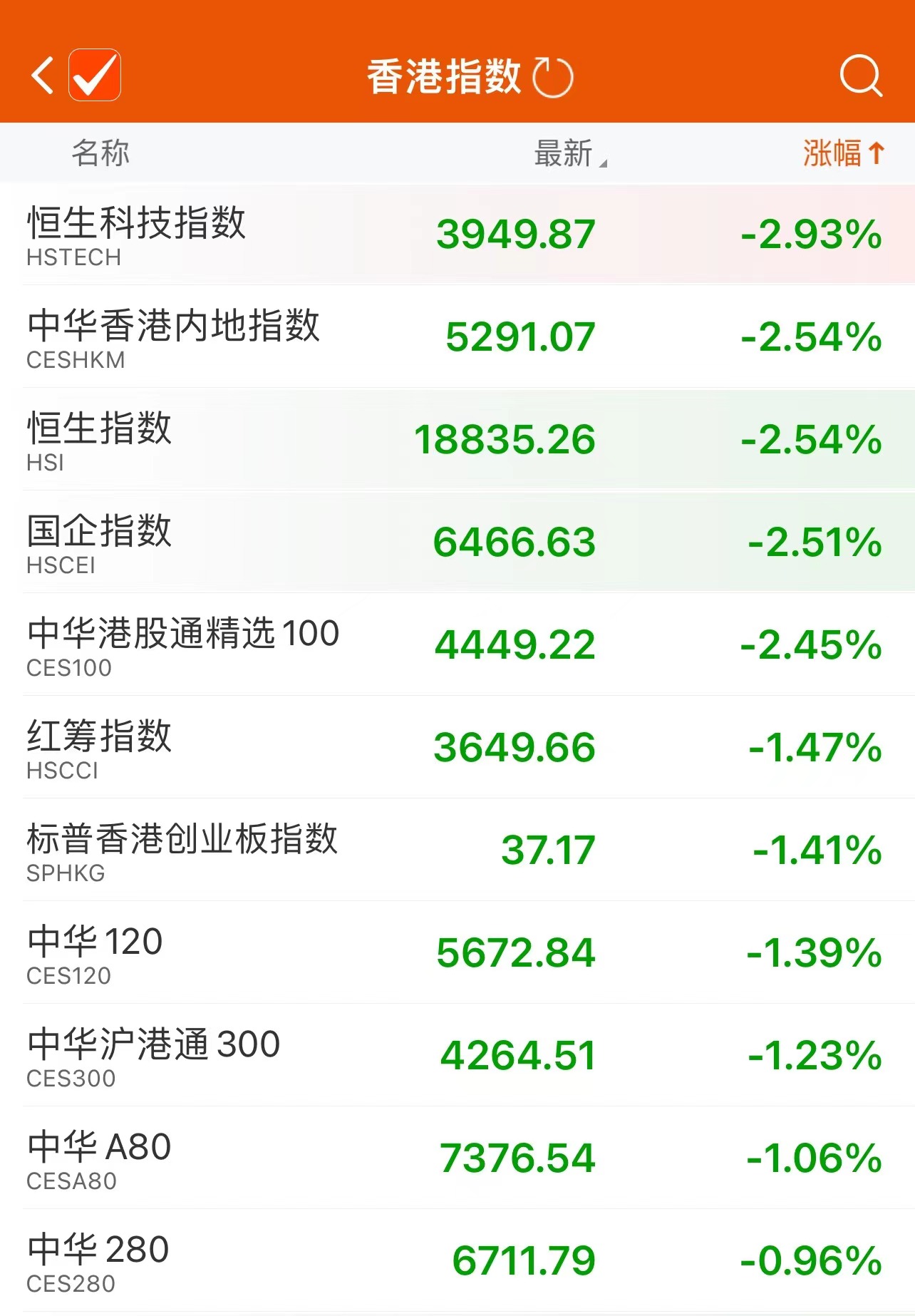Open 国企指数 HSCEI row
915x1316 pixels.
(100, 543)
